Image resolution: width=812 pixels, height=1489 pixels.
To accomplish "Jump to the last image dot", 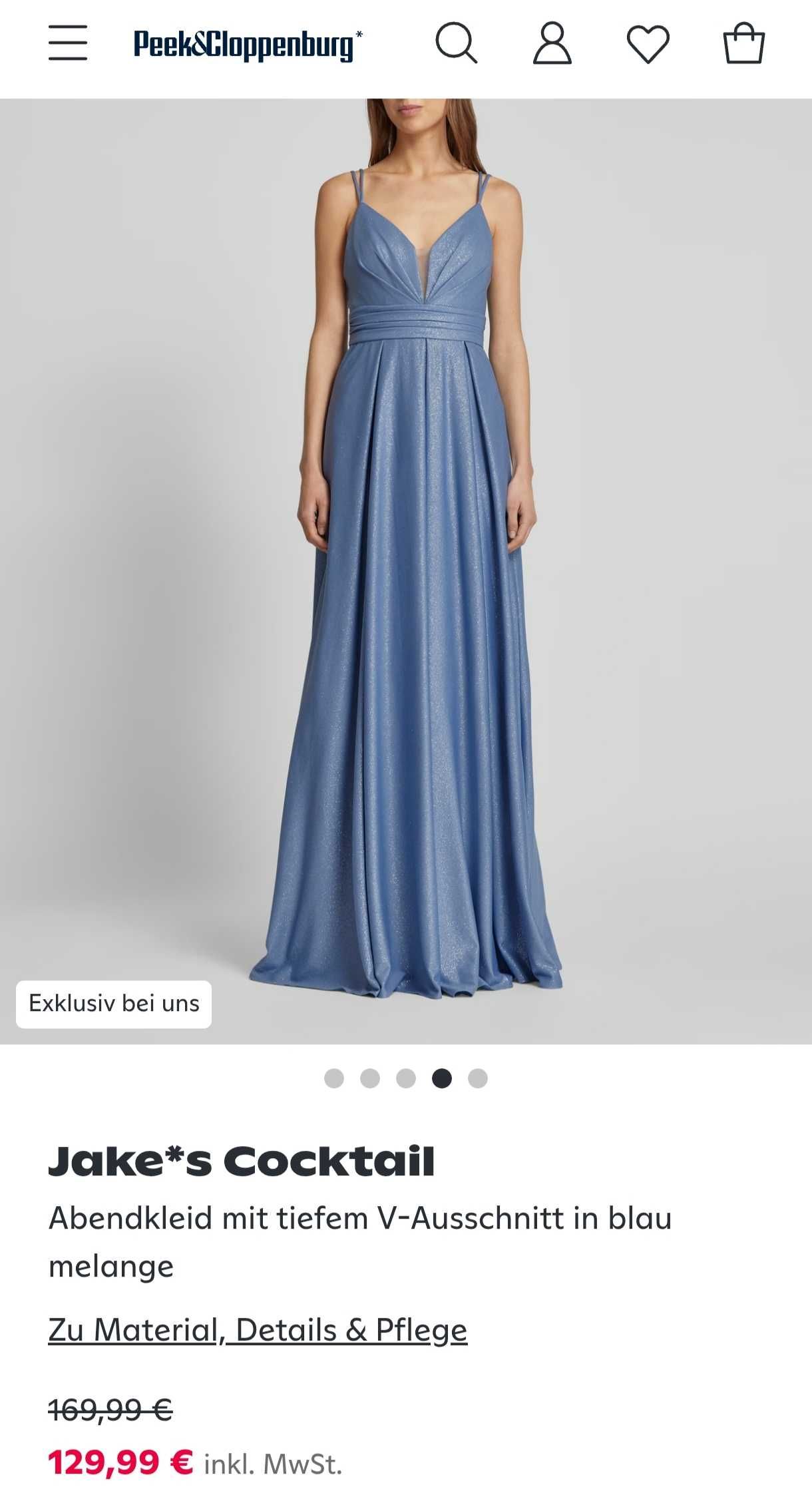I will (478, 1078).
